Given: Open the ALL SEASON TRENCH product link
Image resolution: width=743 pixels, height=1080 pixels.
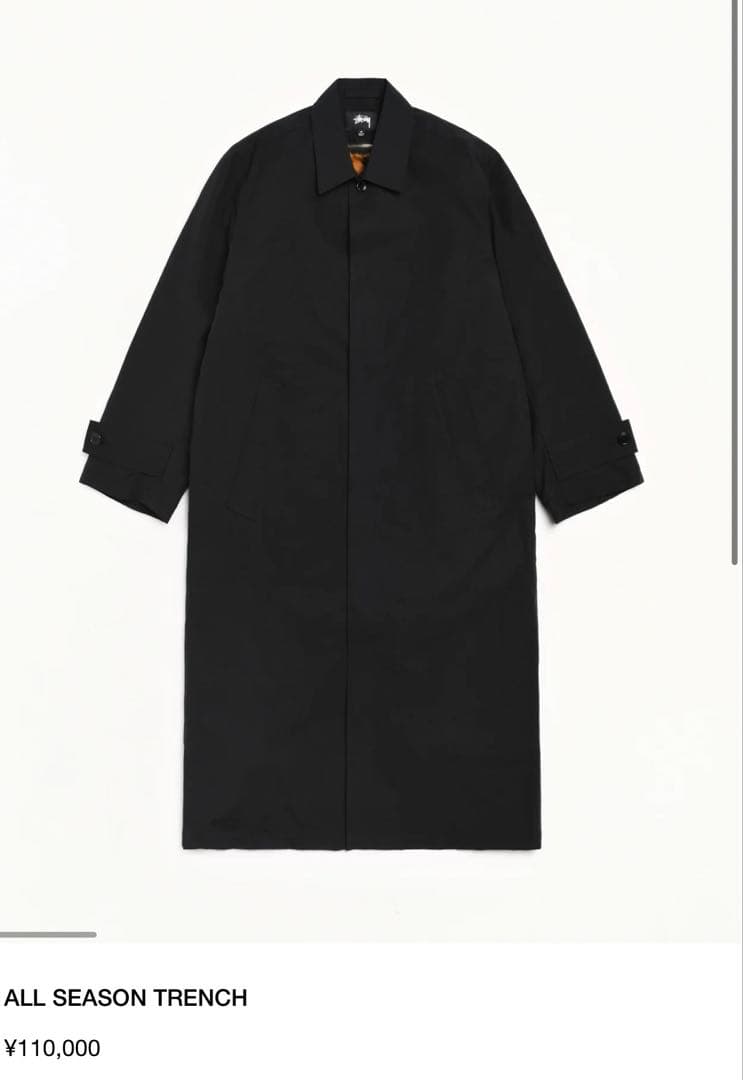Looking at the screenshot, I should [125, 996].
